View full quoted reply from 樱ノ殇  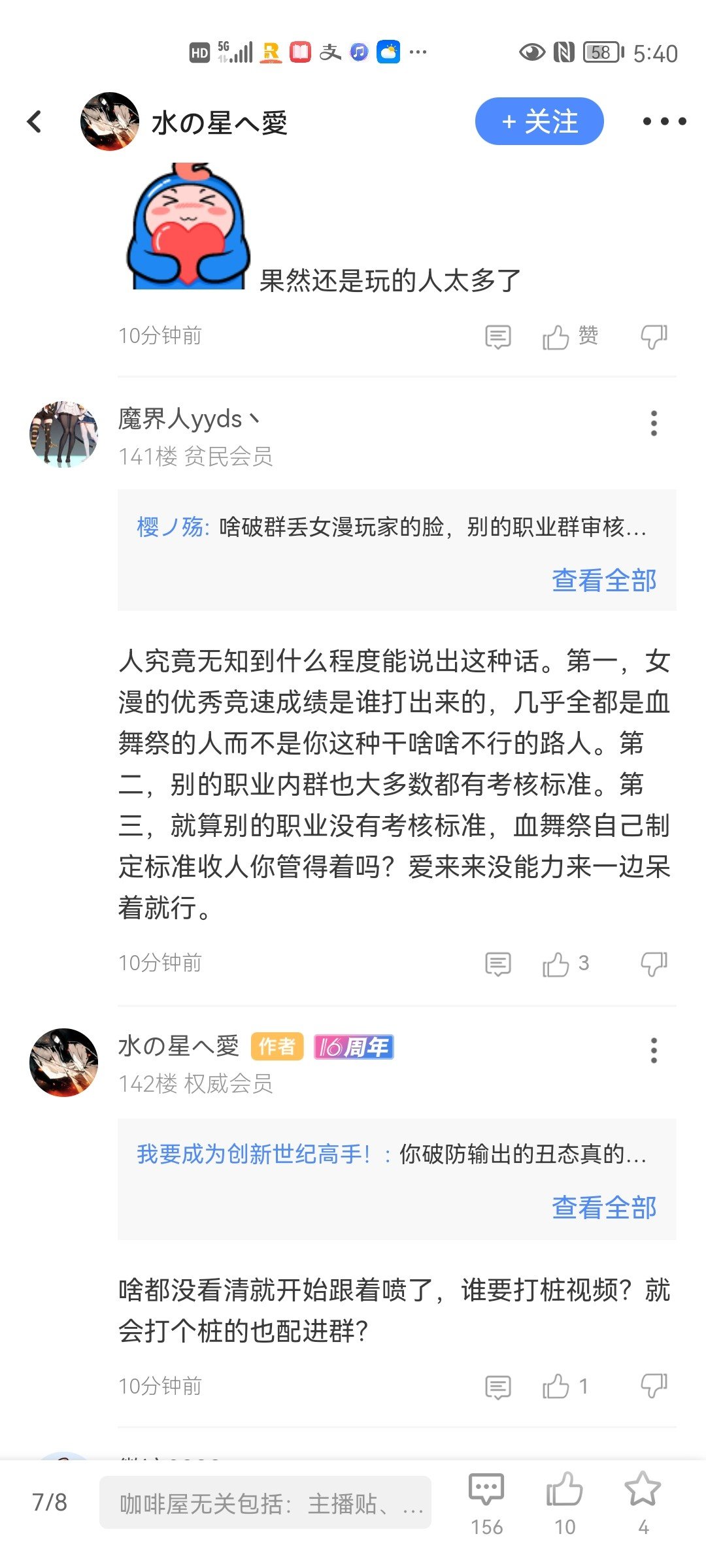(604, 580)
